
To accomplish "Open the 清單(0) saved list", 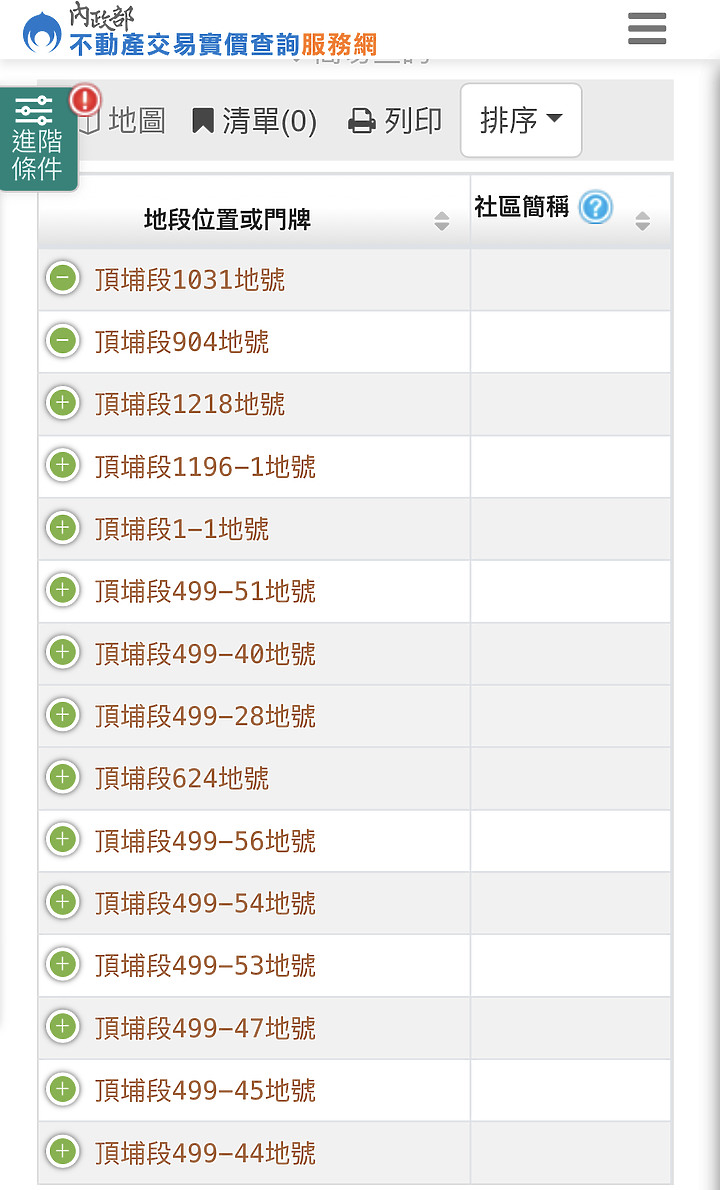I will tap(254, 122).
